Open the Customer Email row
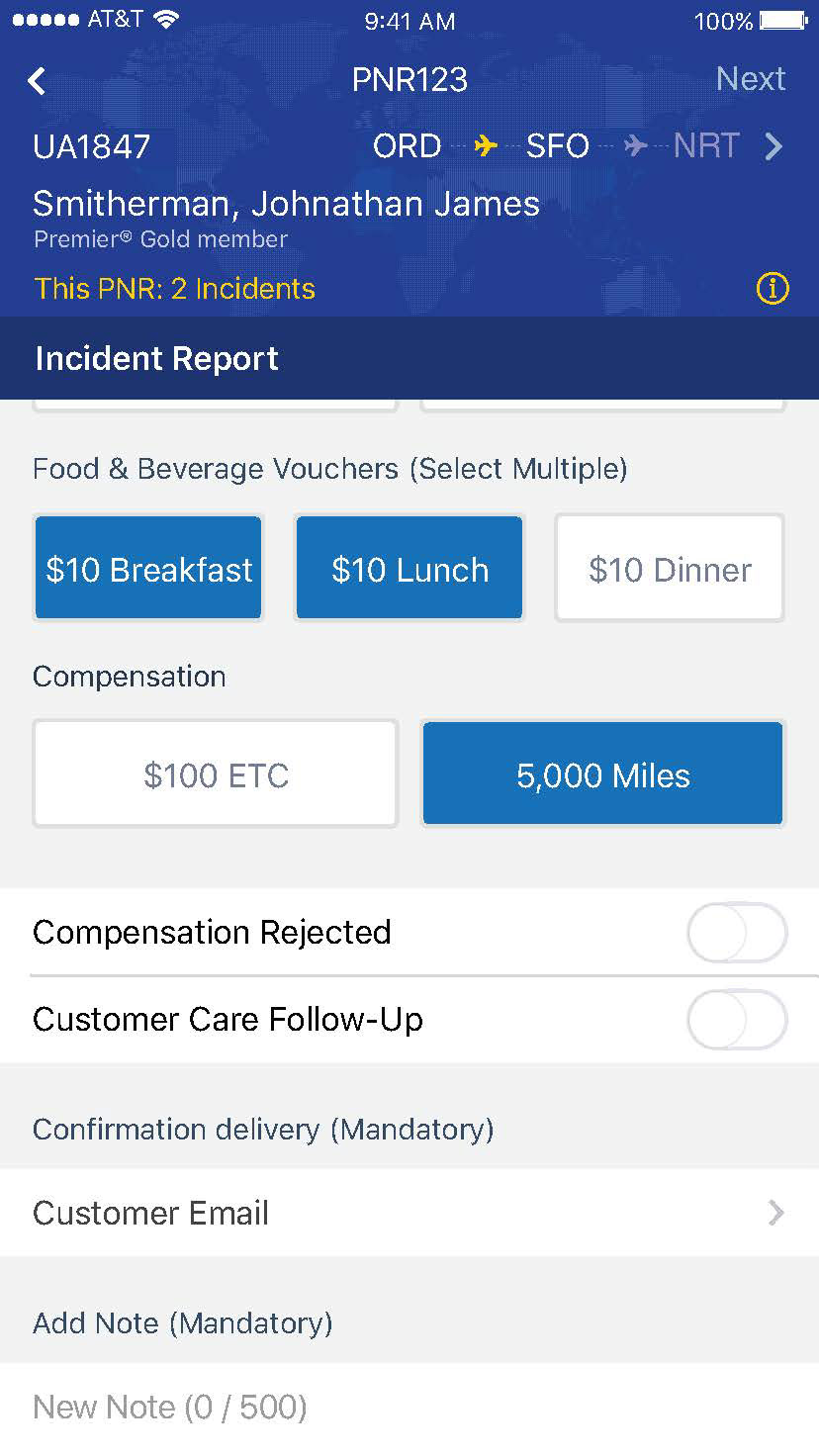819x1456 pixels. pos(409,1213)
